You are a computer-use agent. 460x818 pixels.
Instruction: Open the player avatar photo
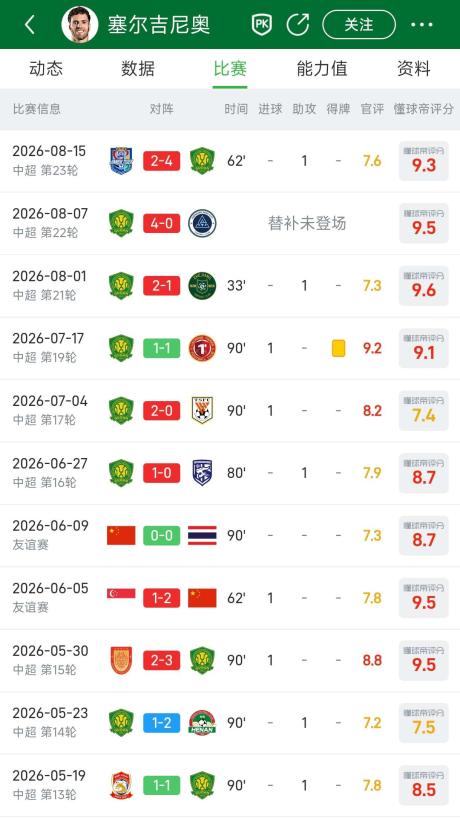pos(80,25)
